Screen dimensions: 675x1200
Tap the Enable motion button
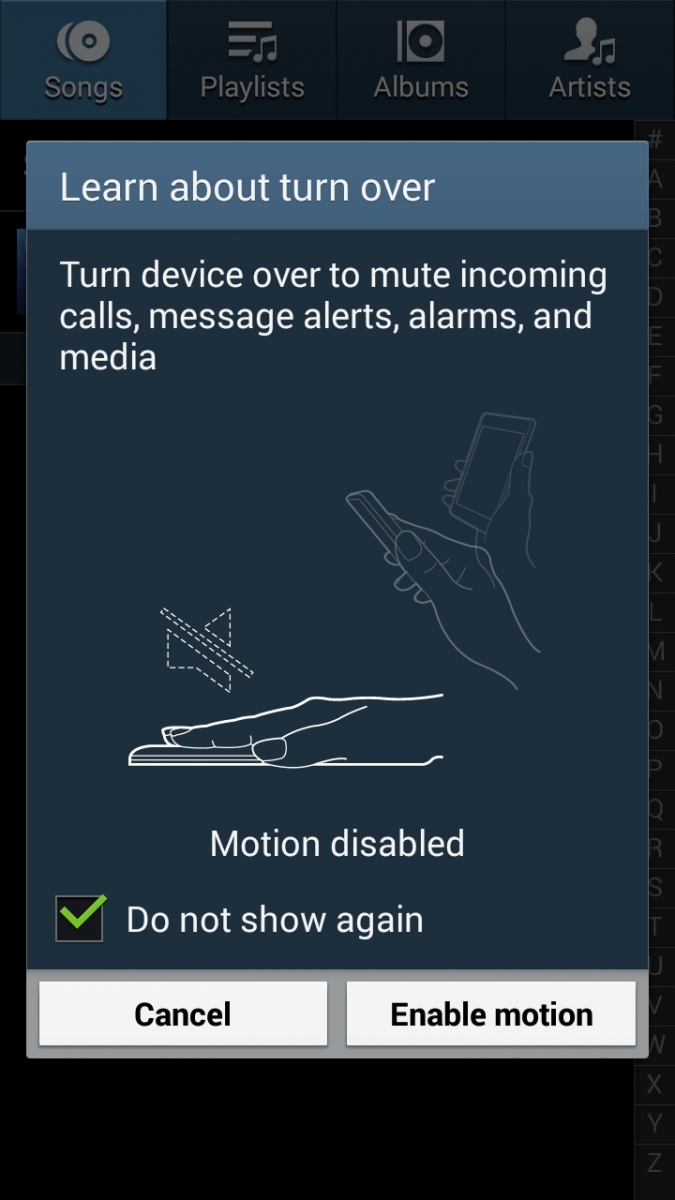[491, 1014]
